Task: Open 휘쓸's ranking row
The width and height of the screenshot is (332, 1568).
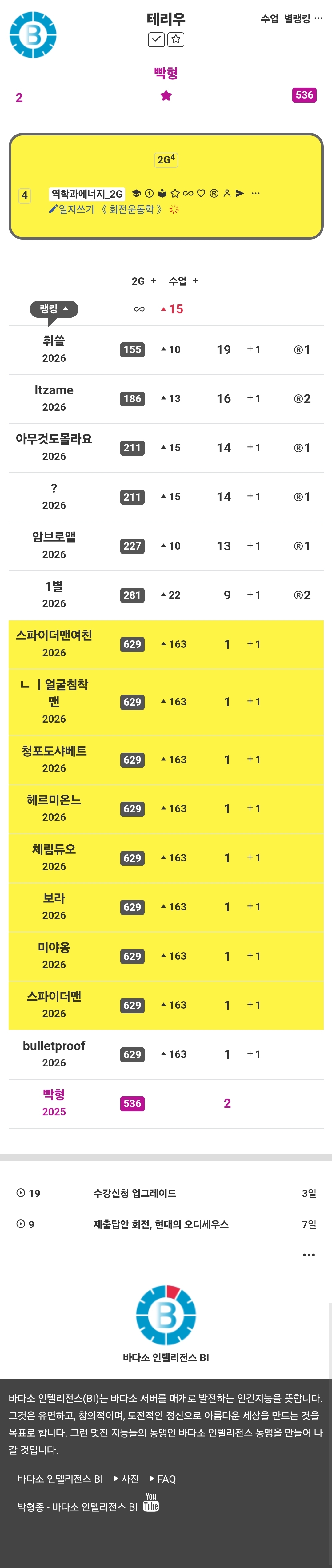Action: (166, 349)
